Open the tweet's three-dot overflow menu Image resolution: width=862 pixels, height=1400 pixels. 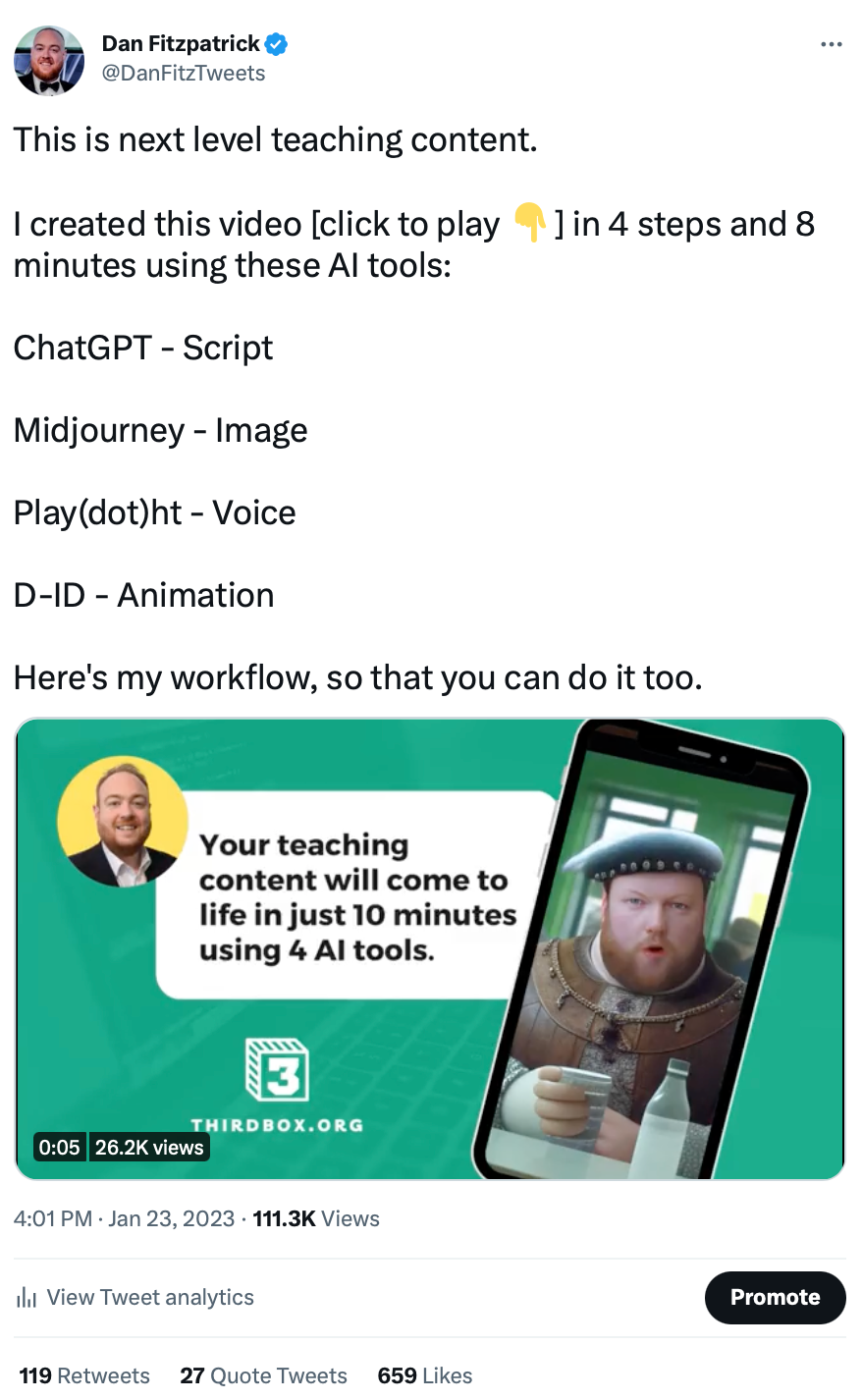[x=832, y=44]
